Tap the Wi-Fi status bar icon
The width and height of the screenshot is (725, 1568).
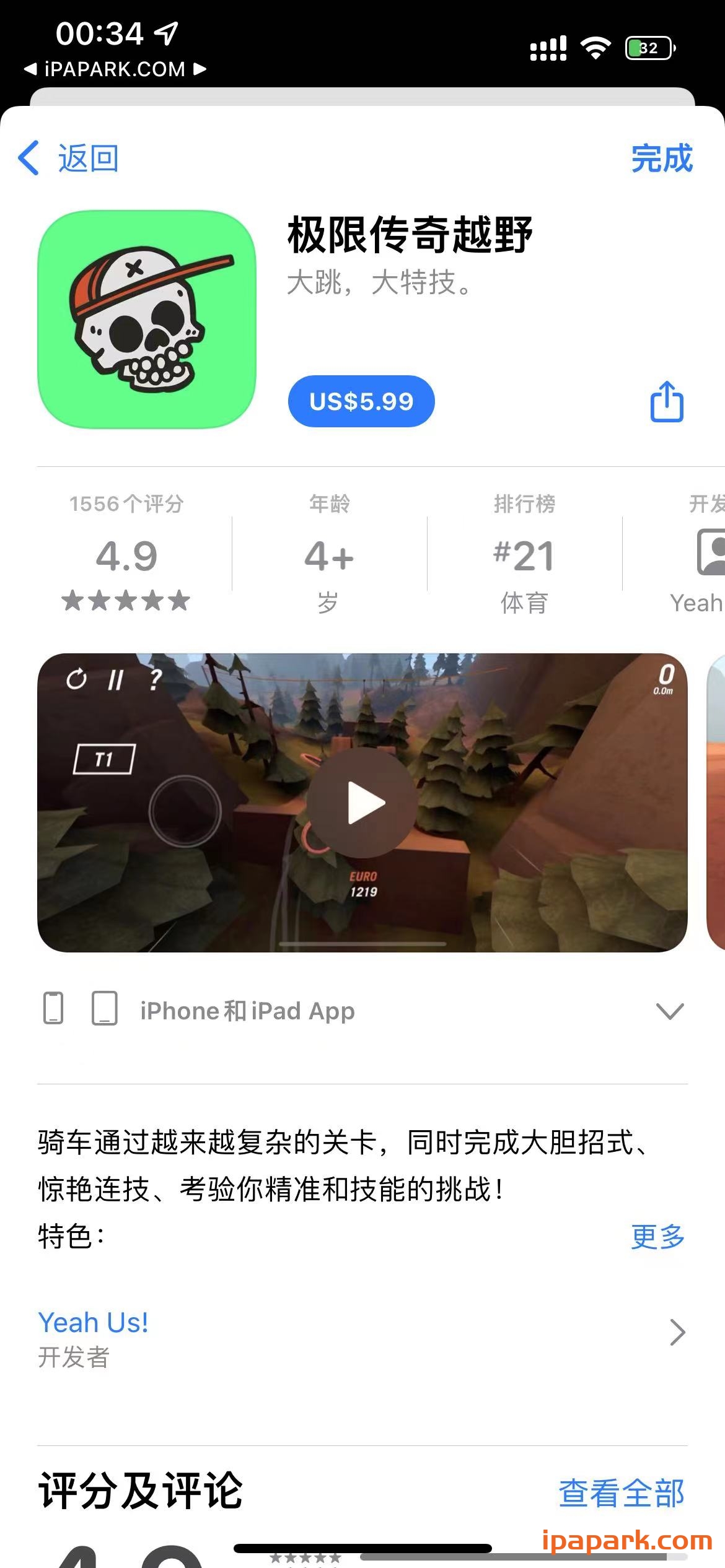(x=596, y=45)
